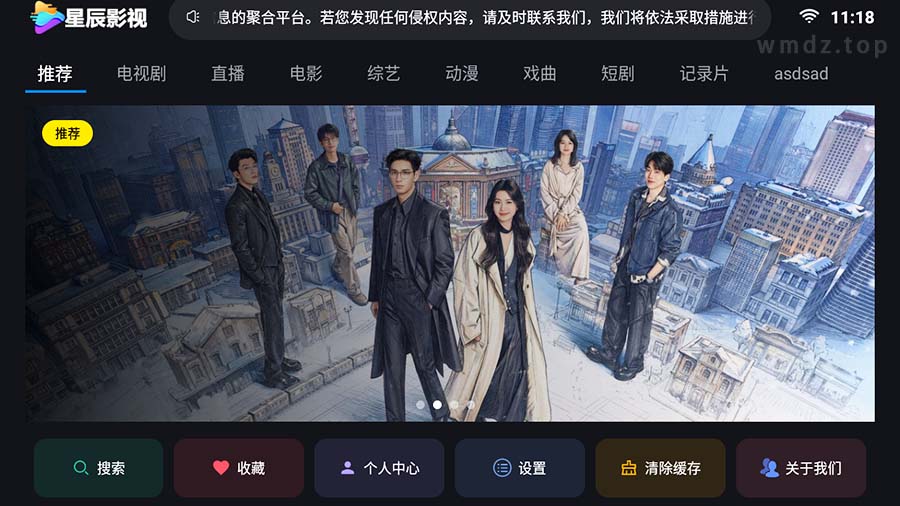Screen dimensions: 900x506
Task: Open the 电视剧 tab
Action: [x=141, y=74]
